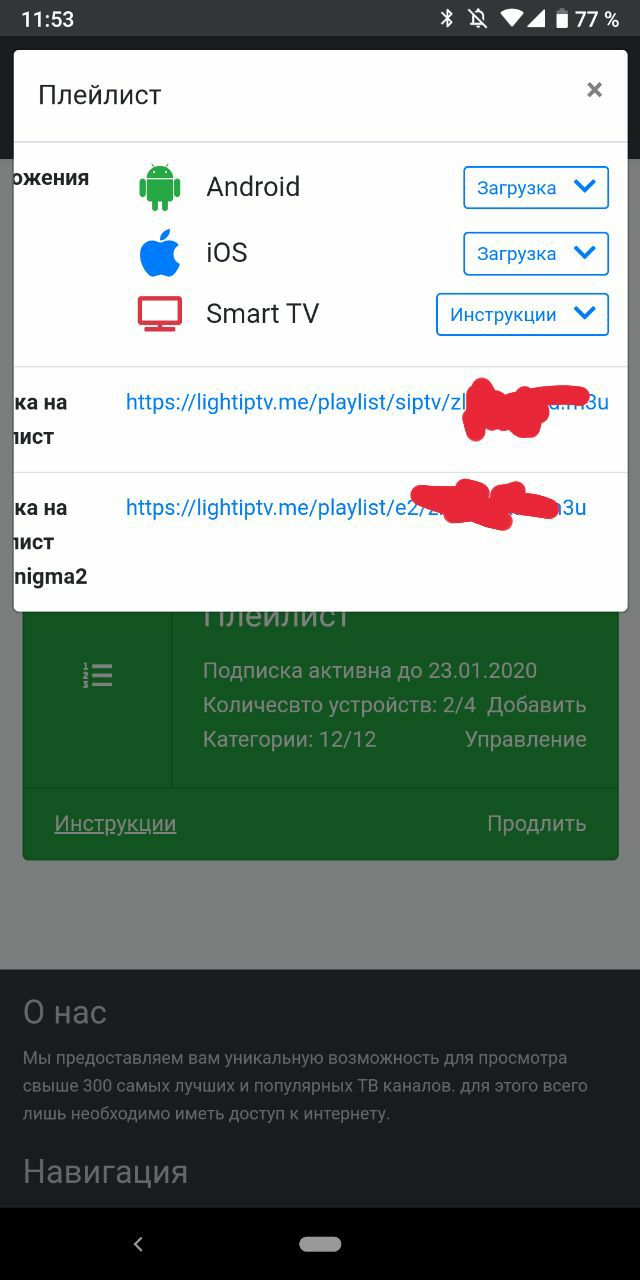
Task: Expand the Android Загрузка dropdown
Action: (x=536, y=188)
